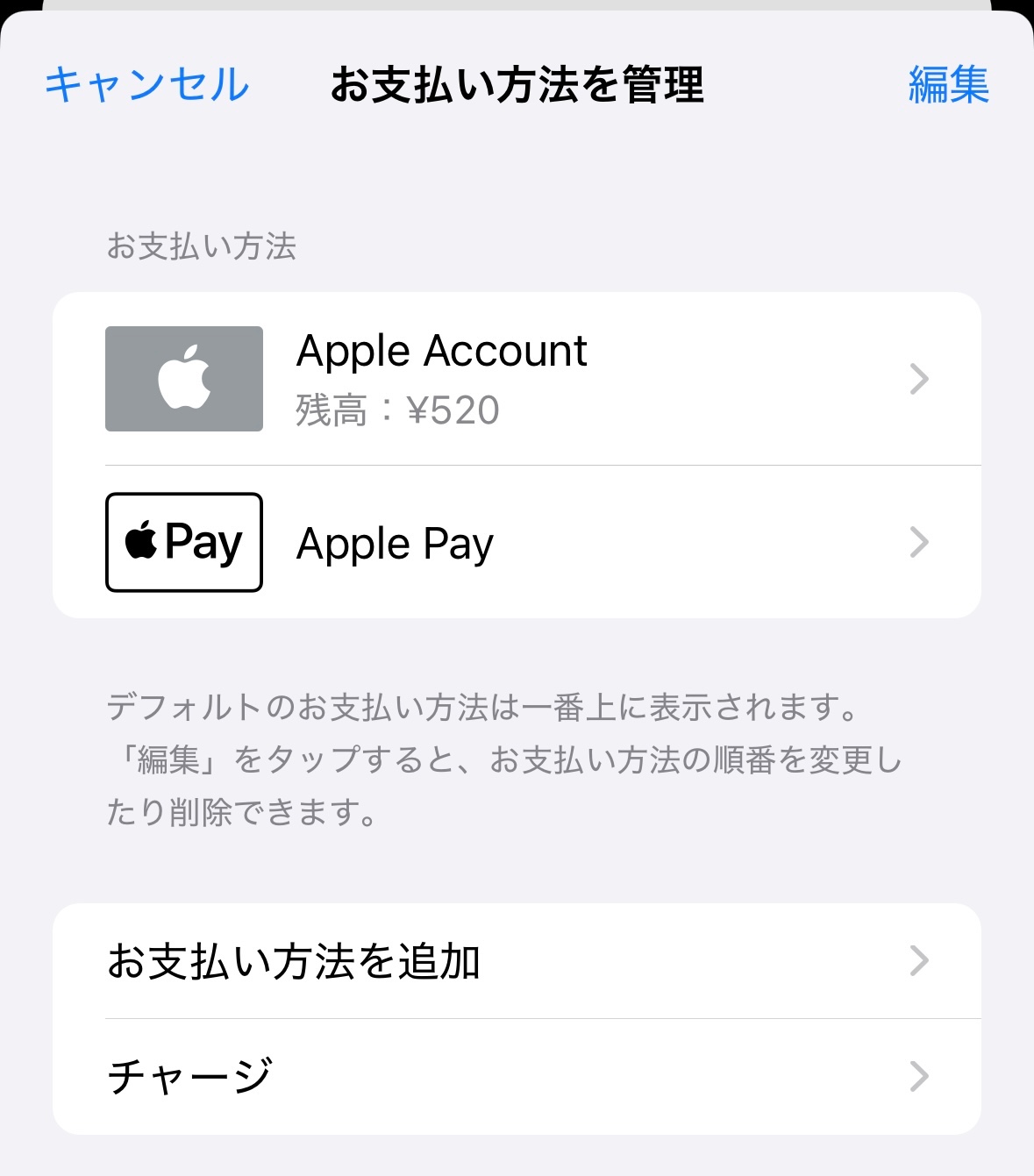
Task: Select お支払い方法を追加 to add a payment method
Action: (516, 961)
